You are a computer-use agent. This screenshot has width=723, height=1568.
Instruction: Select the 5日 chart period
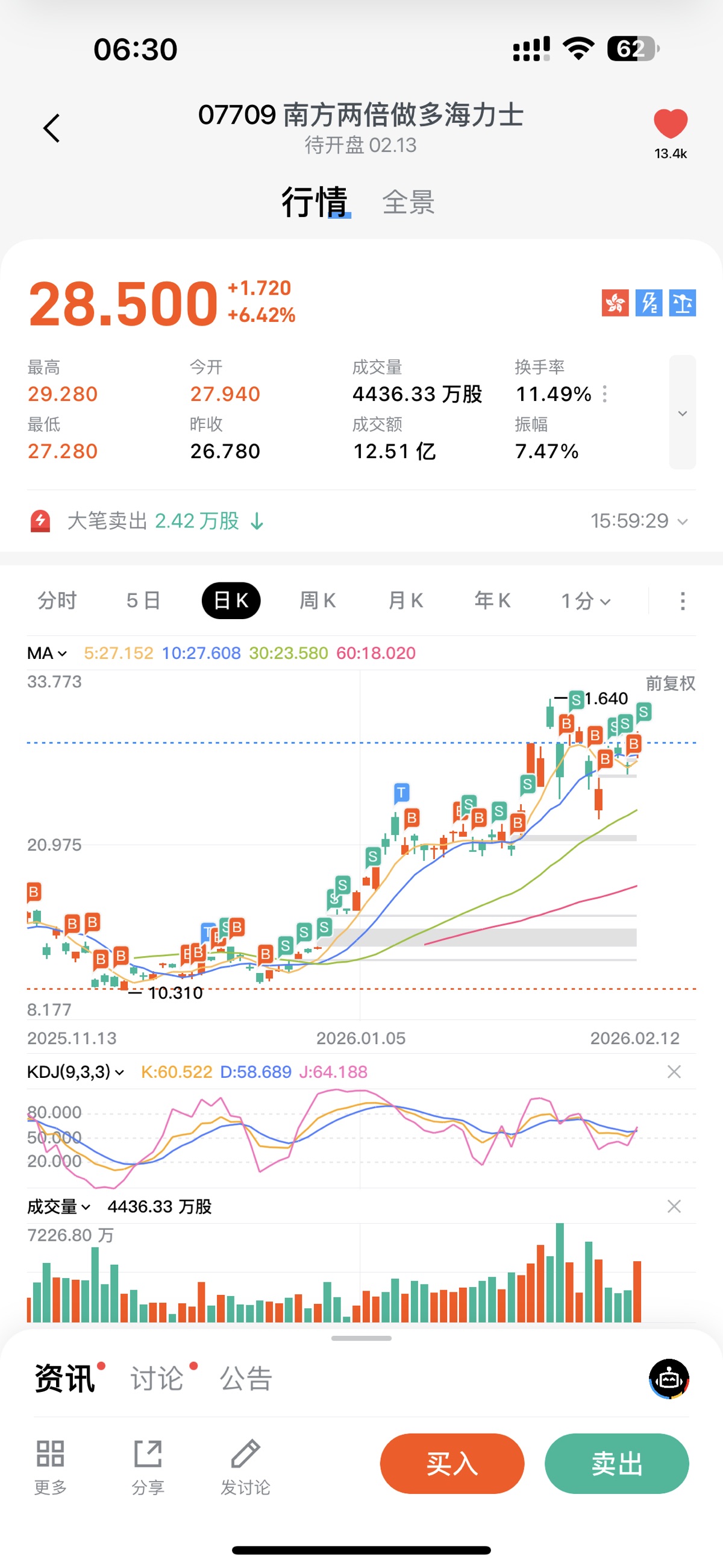click(143, 601)
